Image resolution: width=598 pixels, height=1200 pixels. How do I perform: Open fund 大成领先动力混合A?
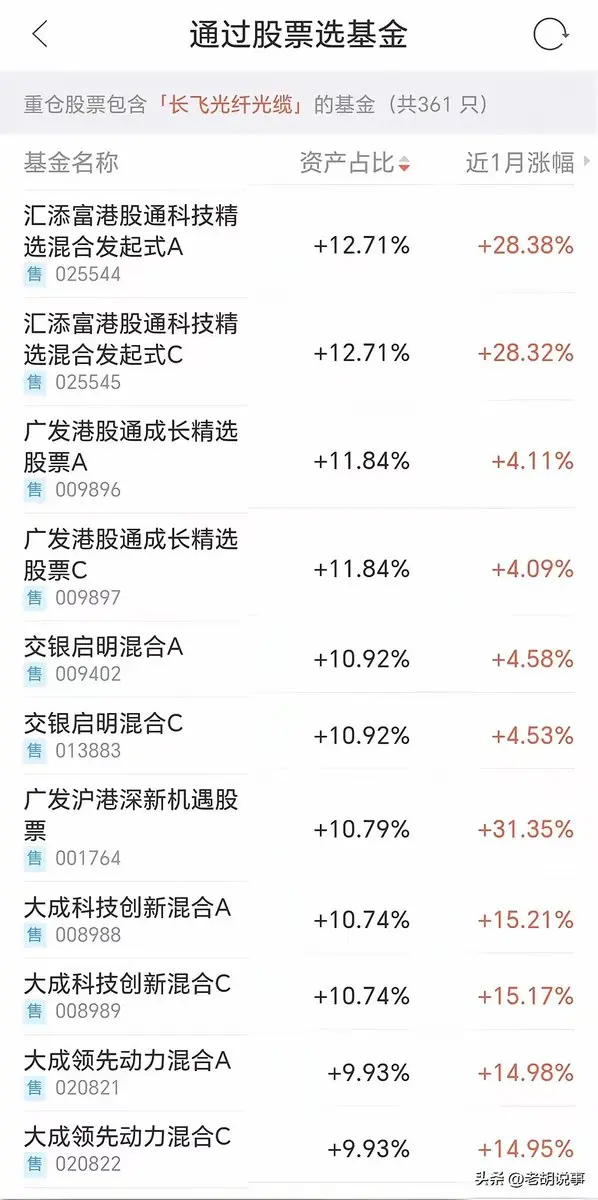tap(299, 1072)
